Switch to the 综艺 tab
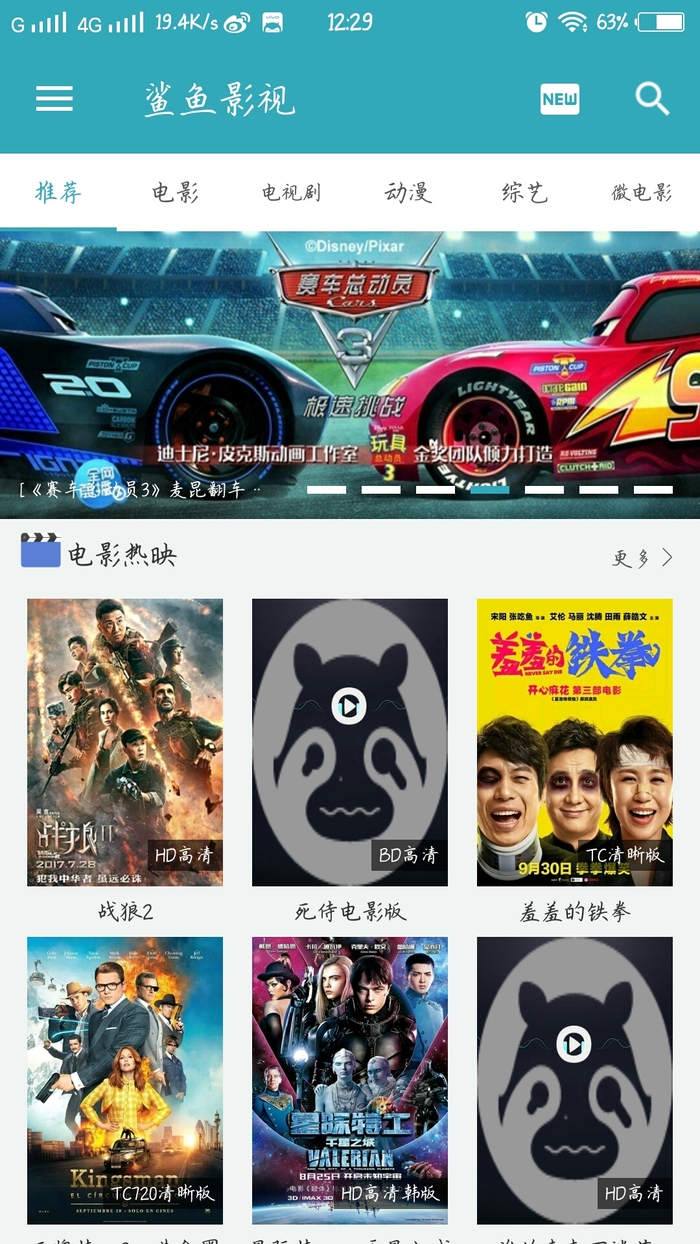The height and width of the screenshot is (1244, 700). (x=524, y=192)
